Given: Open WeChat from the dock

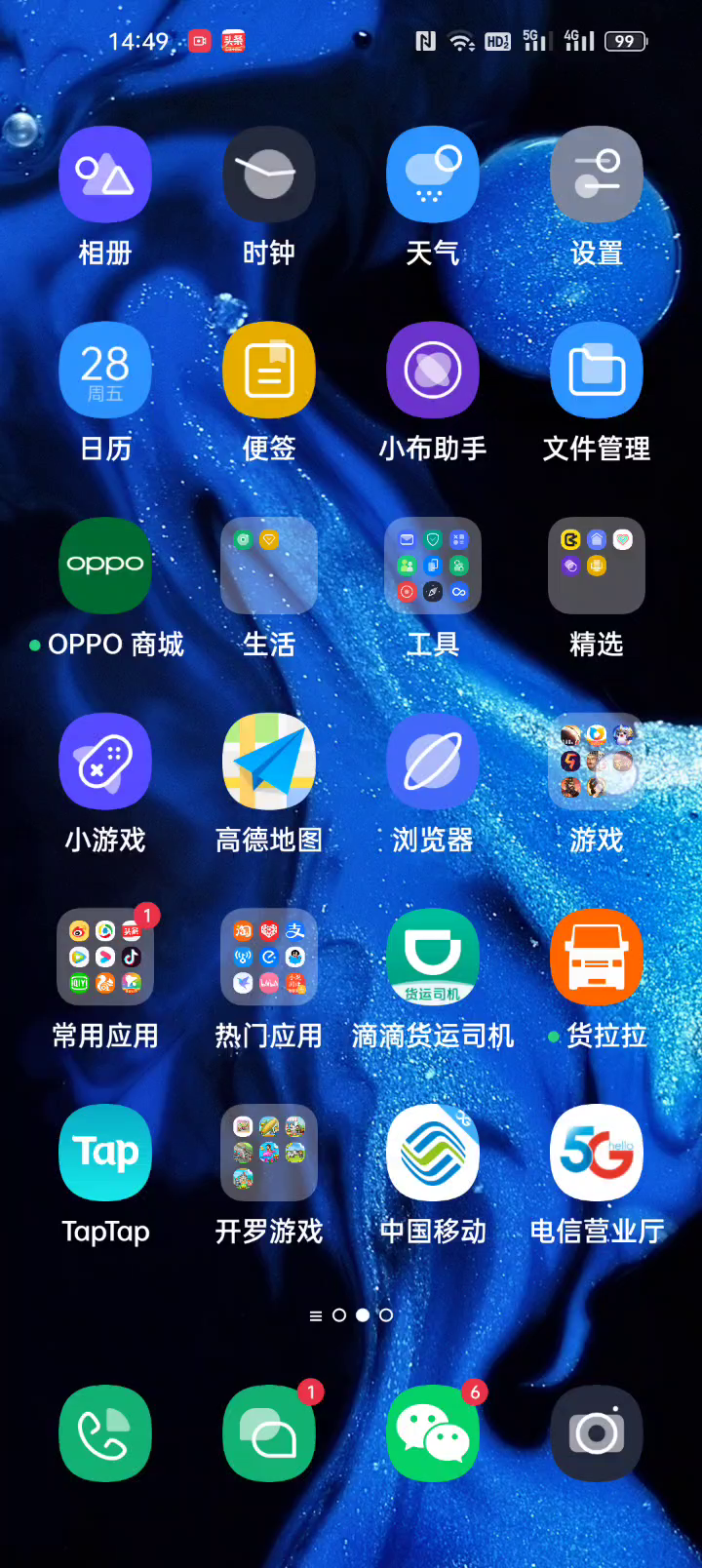Looking at the screenshot, I should click(x=433, y=1433).
